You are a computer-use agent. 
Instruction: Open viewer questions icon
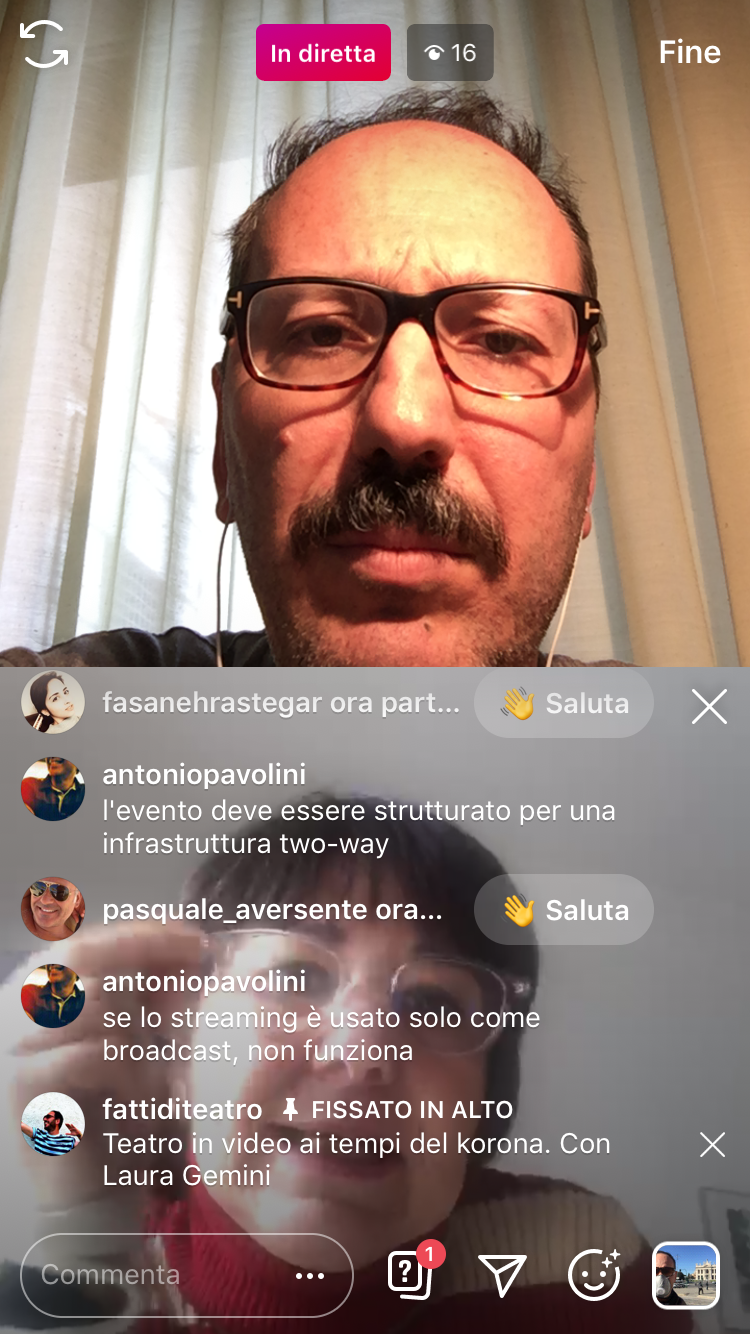pyautogui.click(x=409, y=1274)
